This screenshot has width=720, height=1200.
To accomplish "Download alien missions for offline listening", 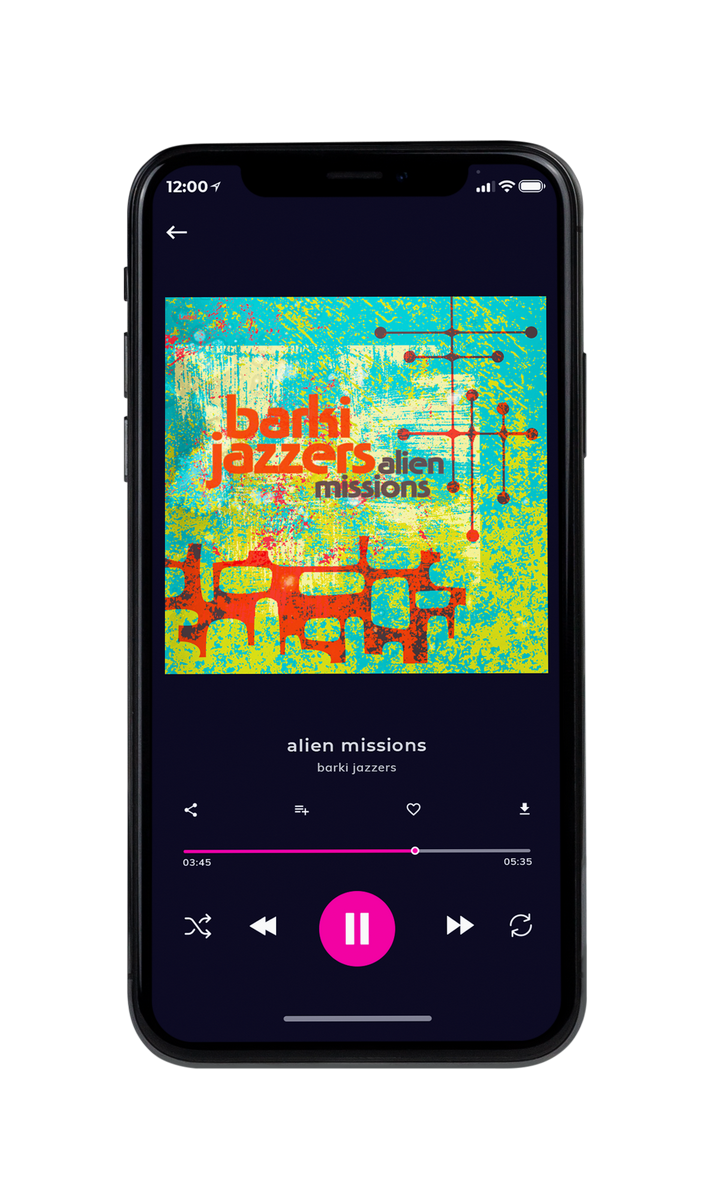I will [524, 809].
